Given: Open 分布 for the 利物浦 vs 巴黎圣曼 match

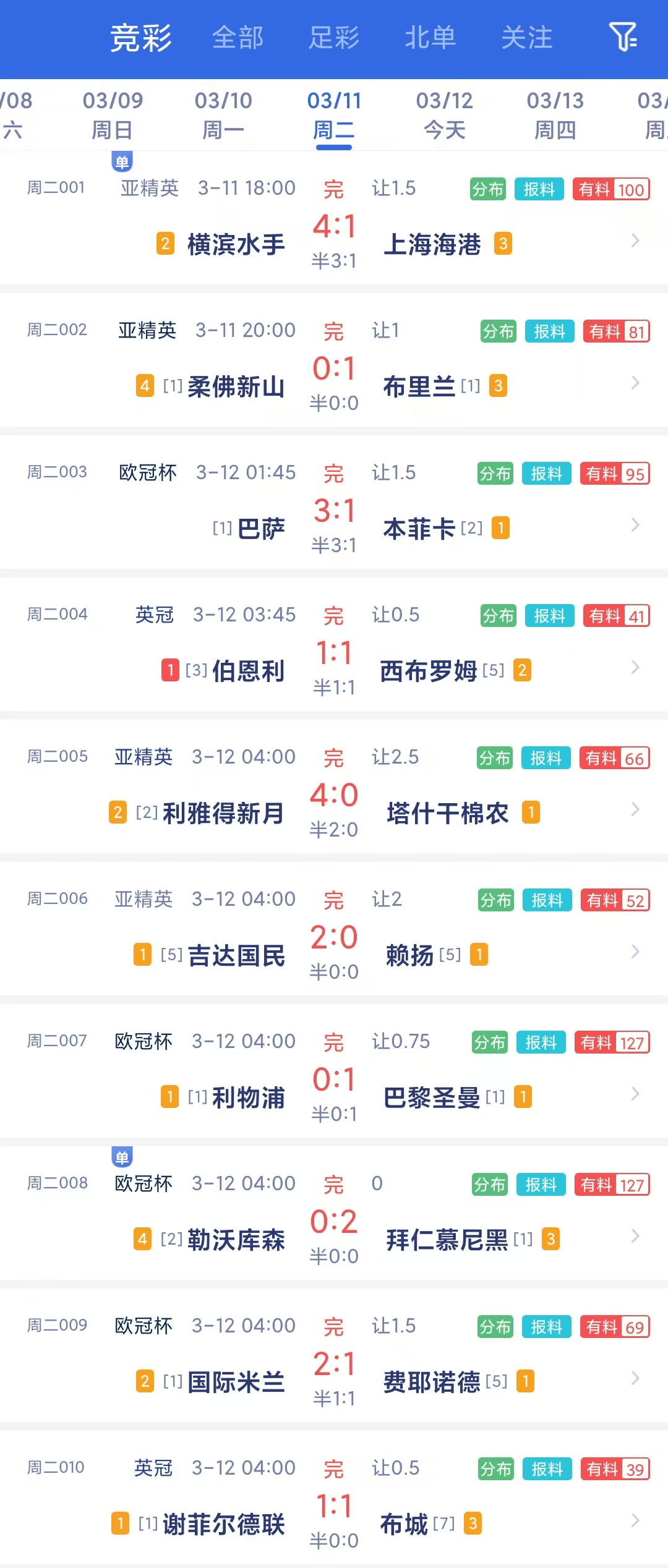Looking at the screenshot, I should (x=489, y=1043).
